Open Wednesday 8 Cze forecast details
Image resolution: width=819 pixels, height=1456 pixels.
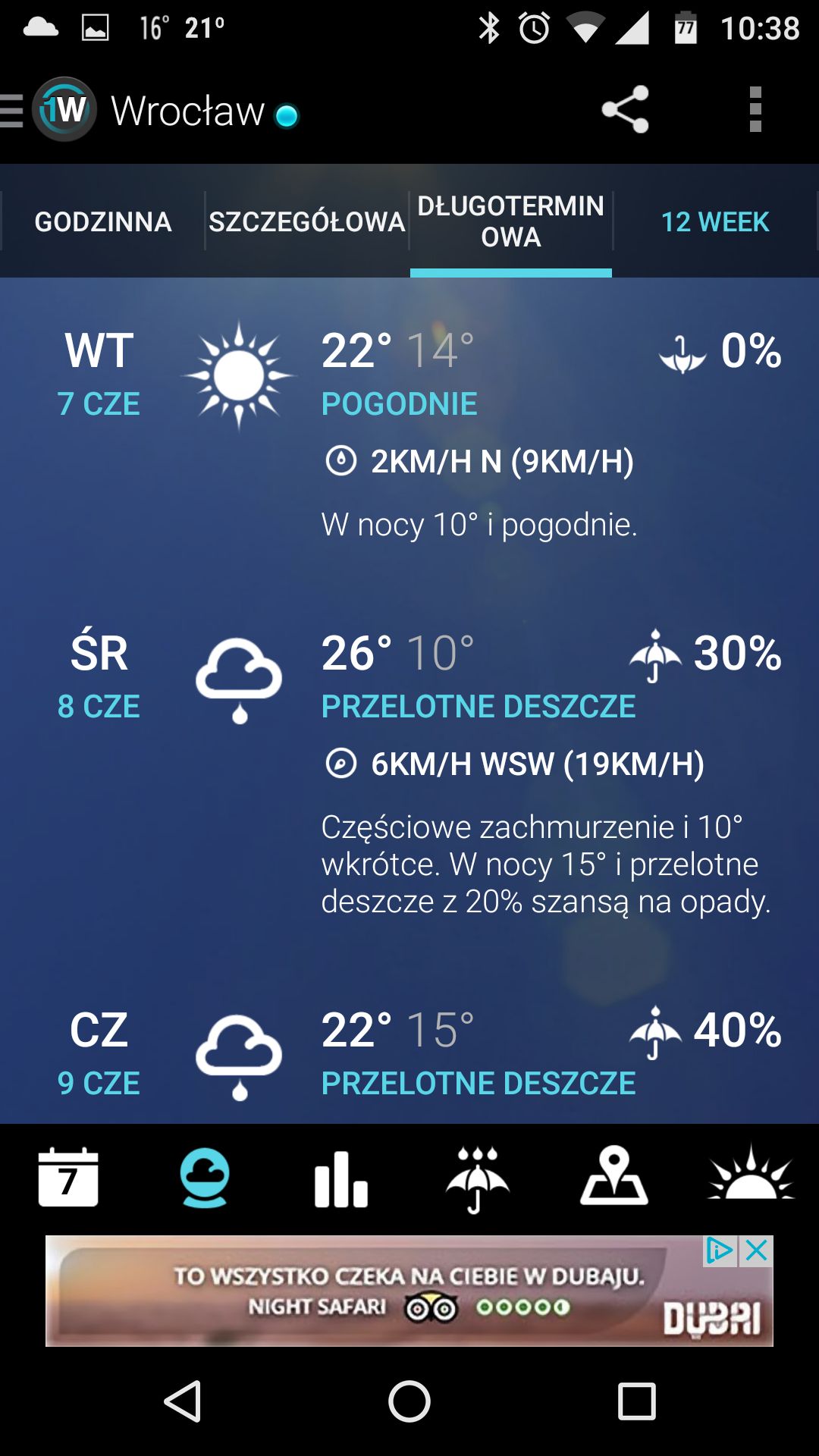point(409,773)
